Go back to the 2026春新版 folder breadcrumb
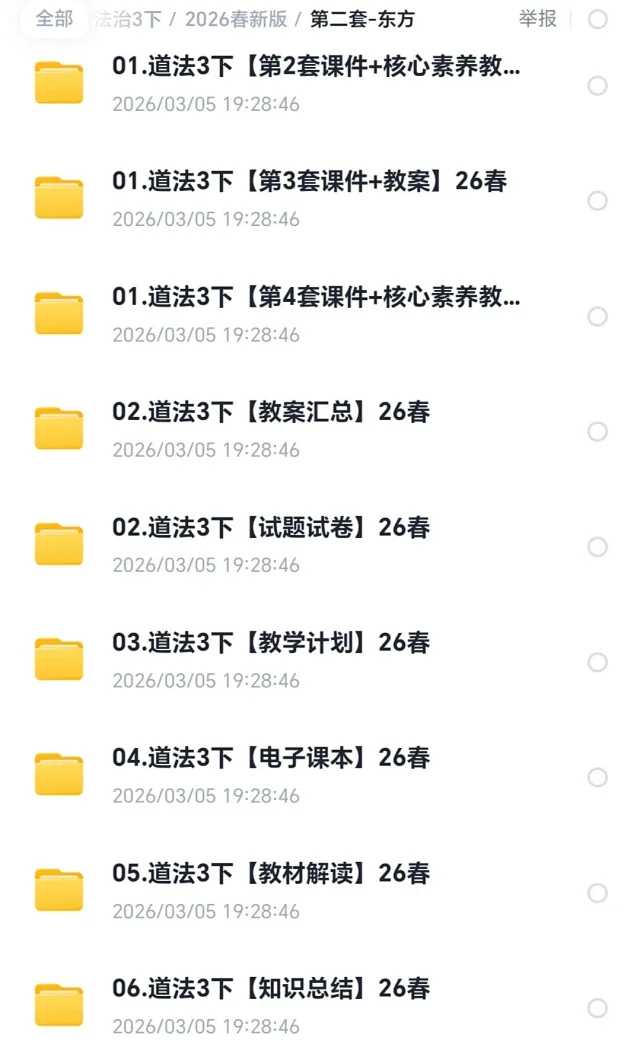The height and width of the screenshot is (1047, 640). tap(235, 19)
